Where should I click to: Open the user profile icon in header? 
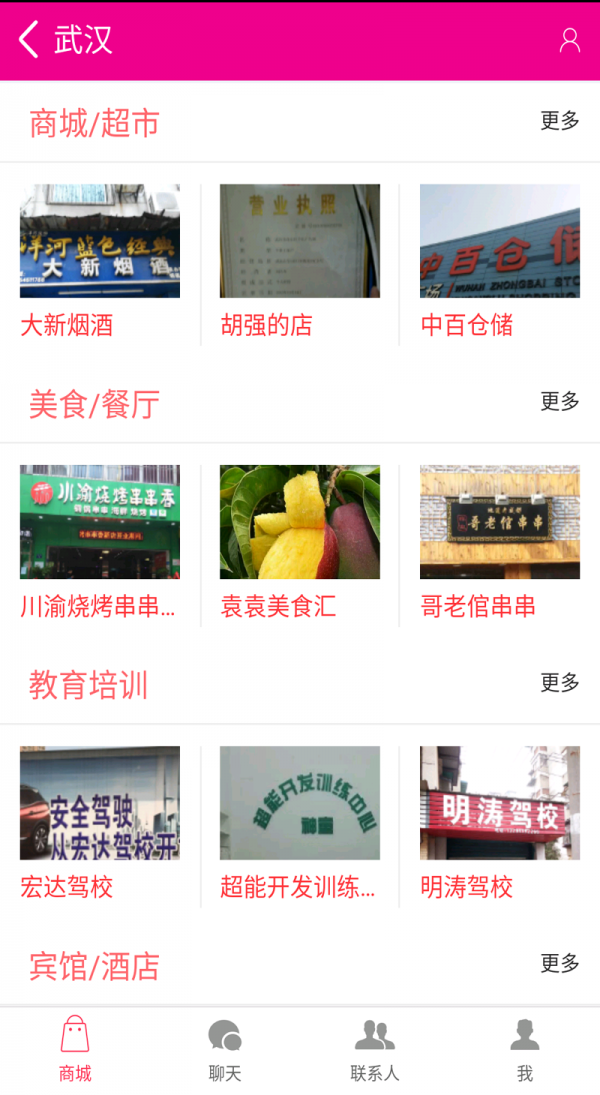(x=569, y=40)
